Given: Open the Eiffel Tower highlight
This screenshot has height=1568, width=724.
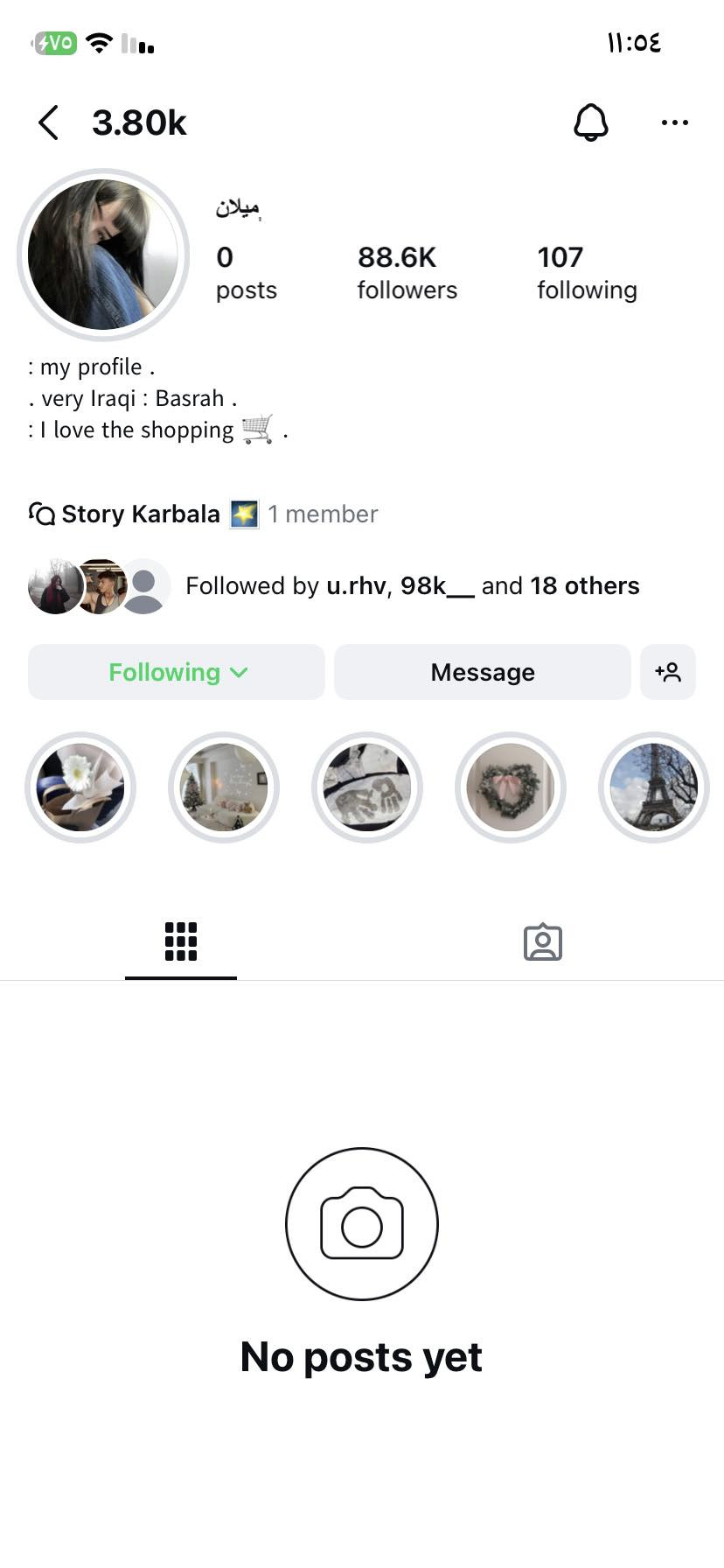Looking at the screenshot, I should [x=653, y=787].
